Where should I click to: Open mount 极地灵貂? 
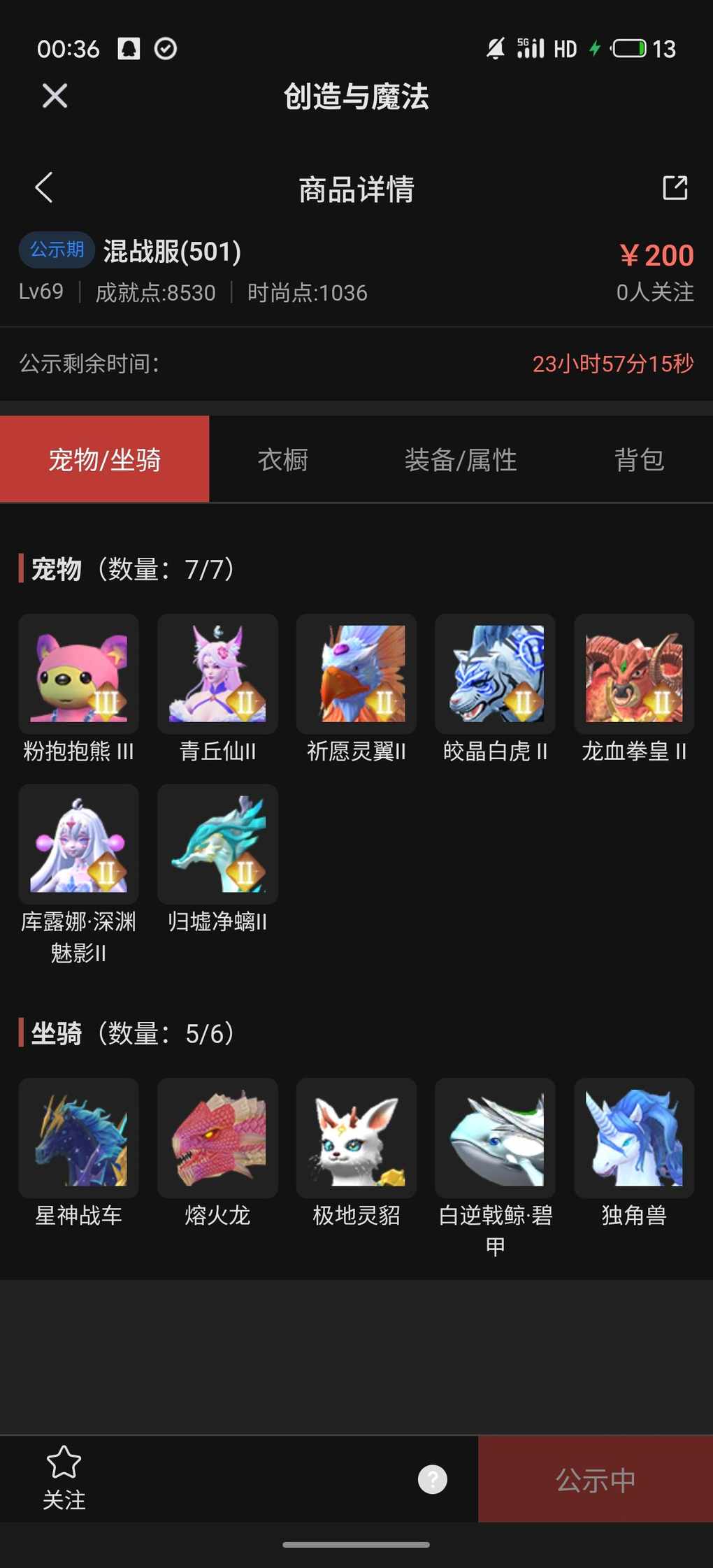point(356,1138)
